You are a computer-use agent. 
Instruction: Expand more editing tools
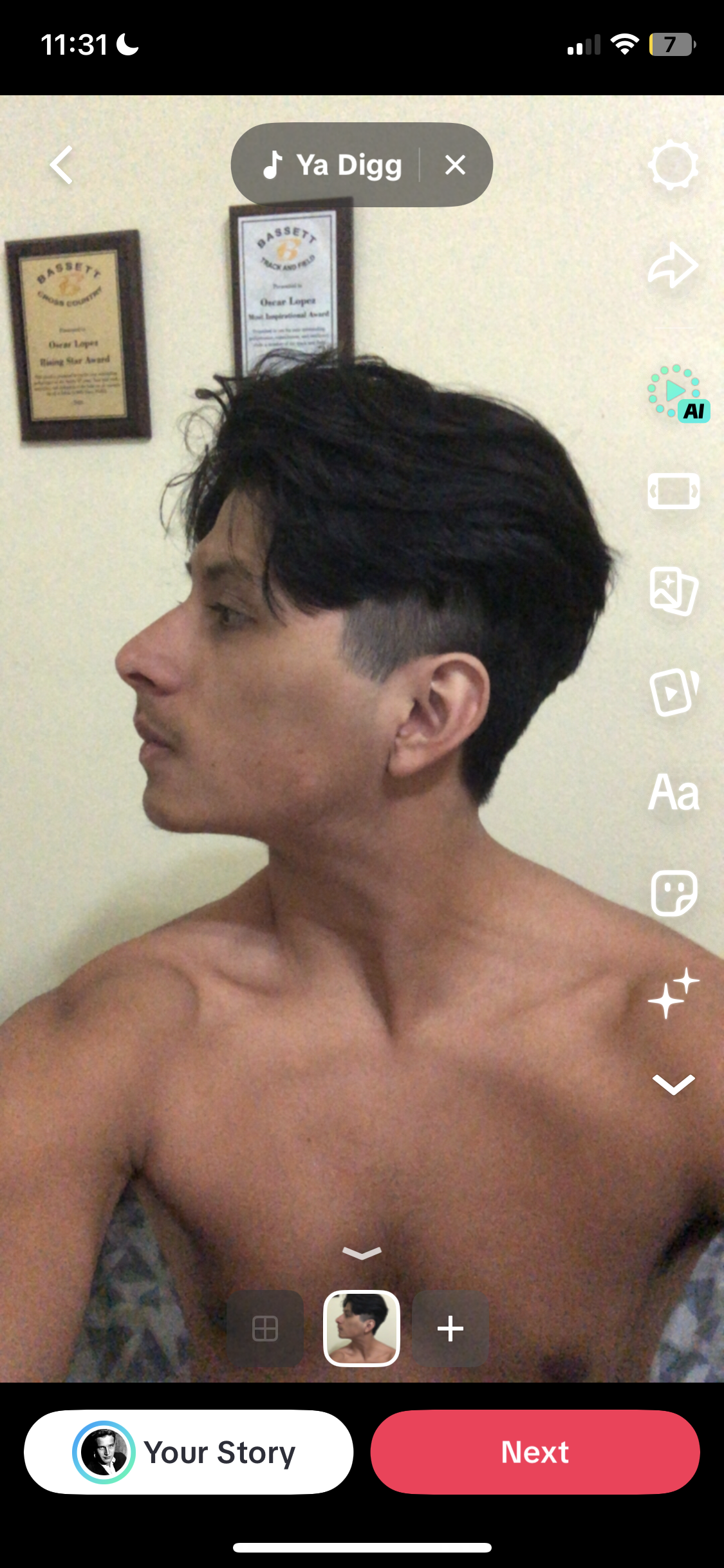tap(673, 1085)
